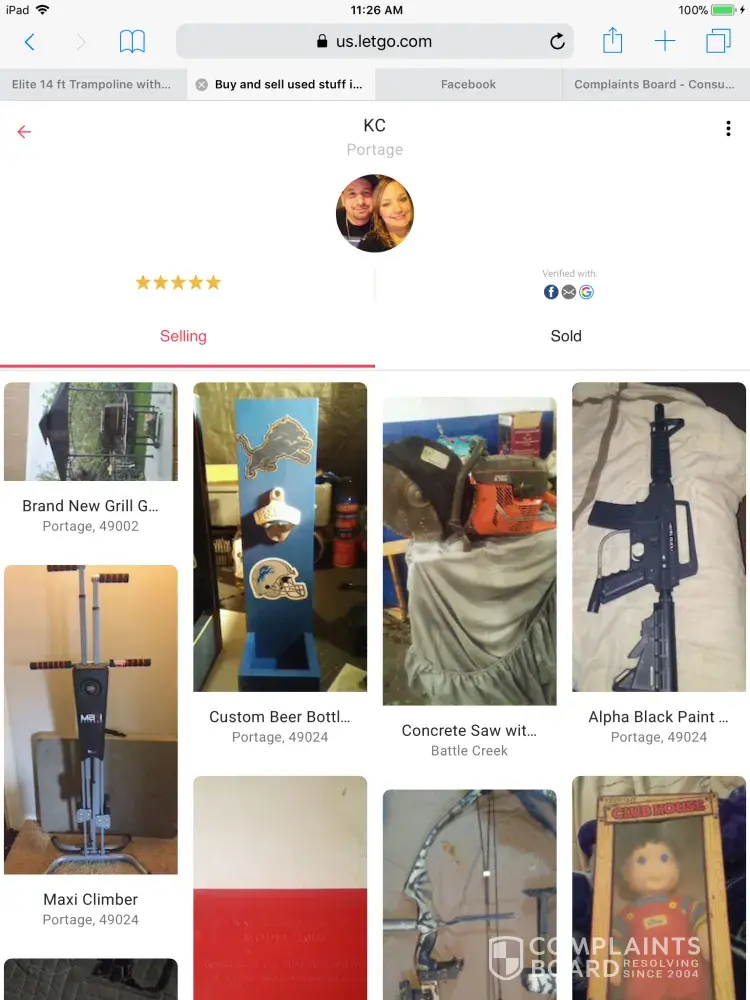The image size is (750, 1000).
Task: Switch to the Complaints Board browser tab
Action: 655,85
